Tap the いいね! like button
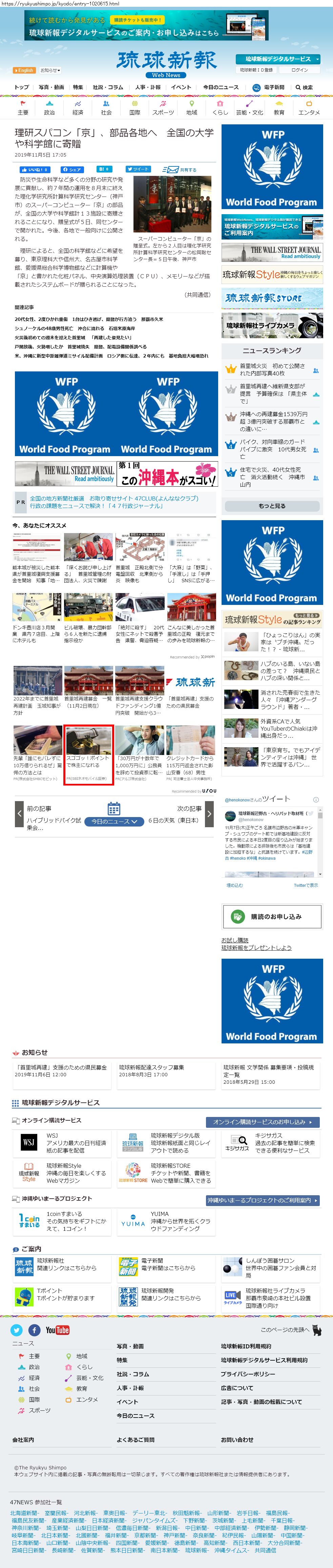Screen dimensions: 333x1568 [x=35, y=169]
